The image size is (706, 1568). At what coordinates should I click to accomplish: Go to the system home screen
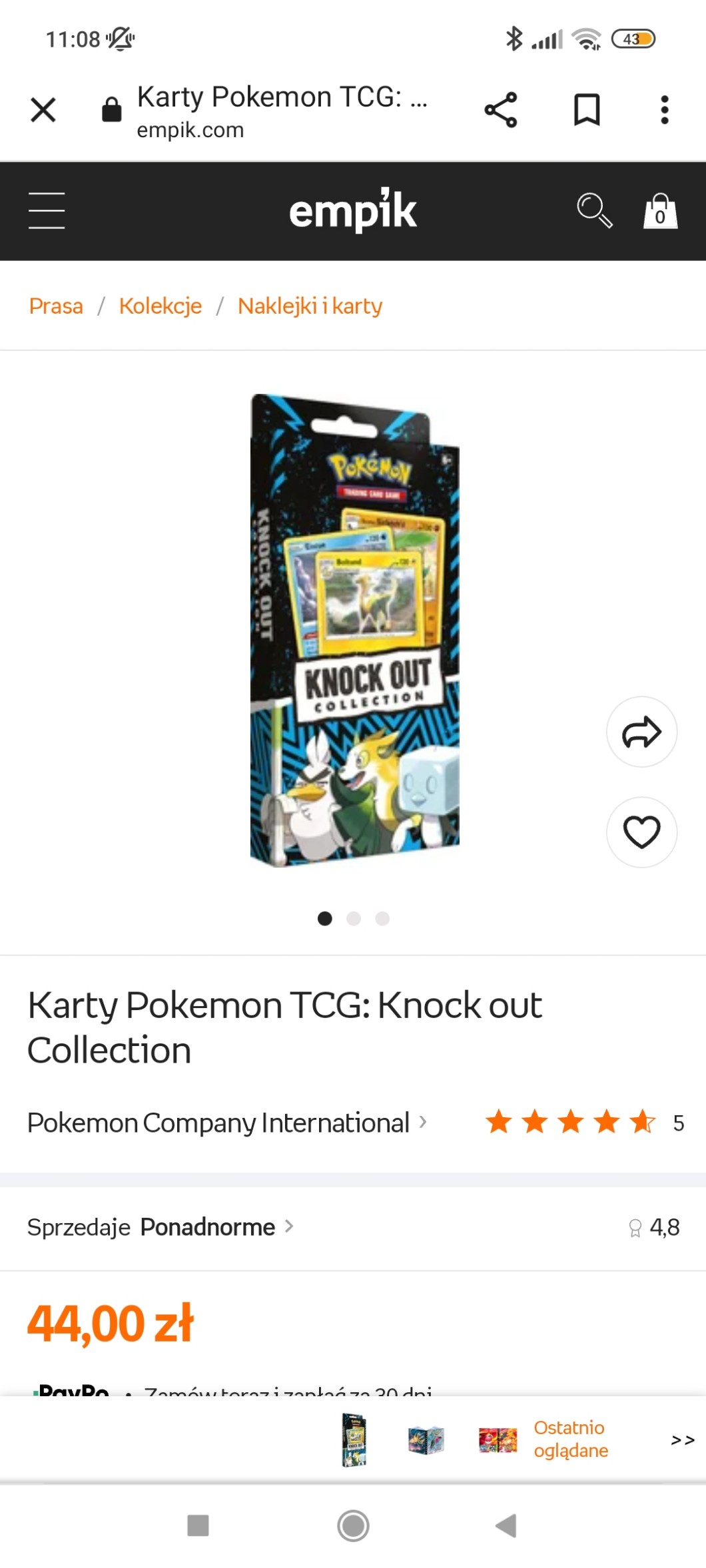pos(353,1525)
